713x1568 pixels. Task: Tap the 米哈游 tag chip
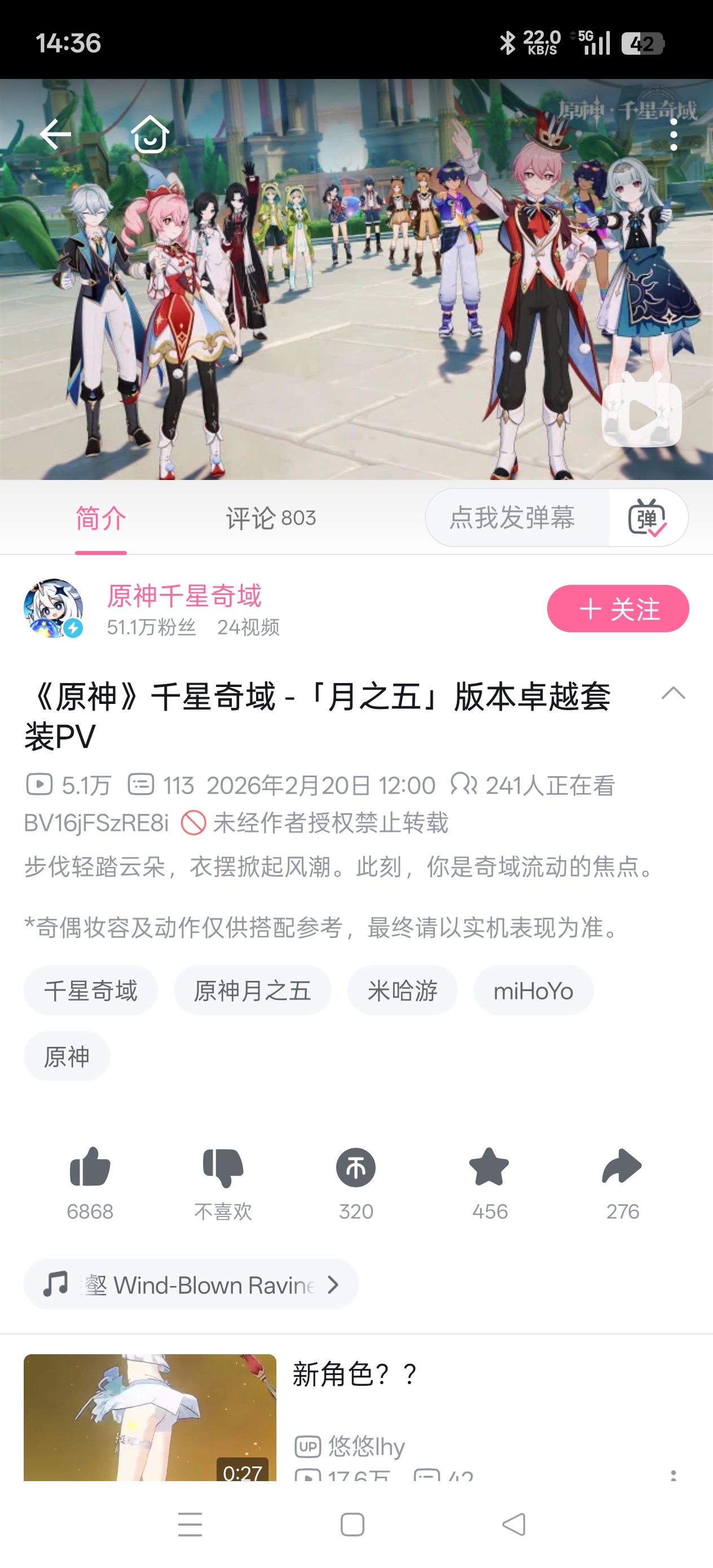coord(402,990)
